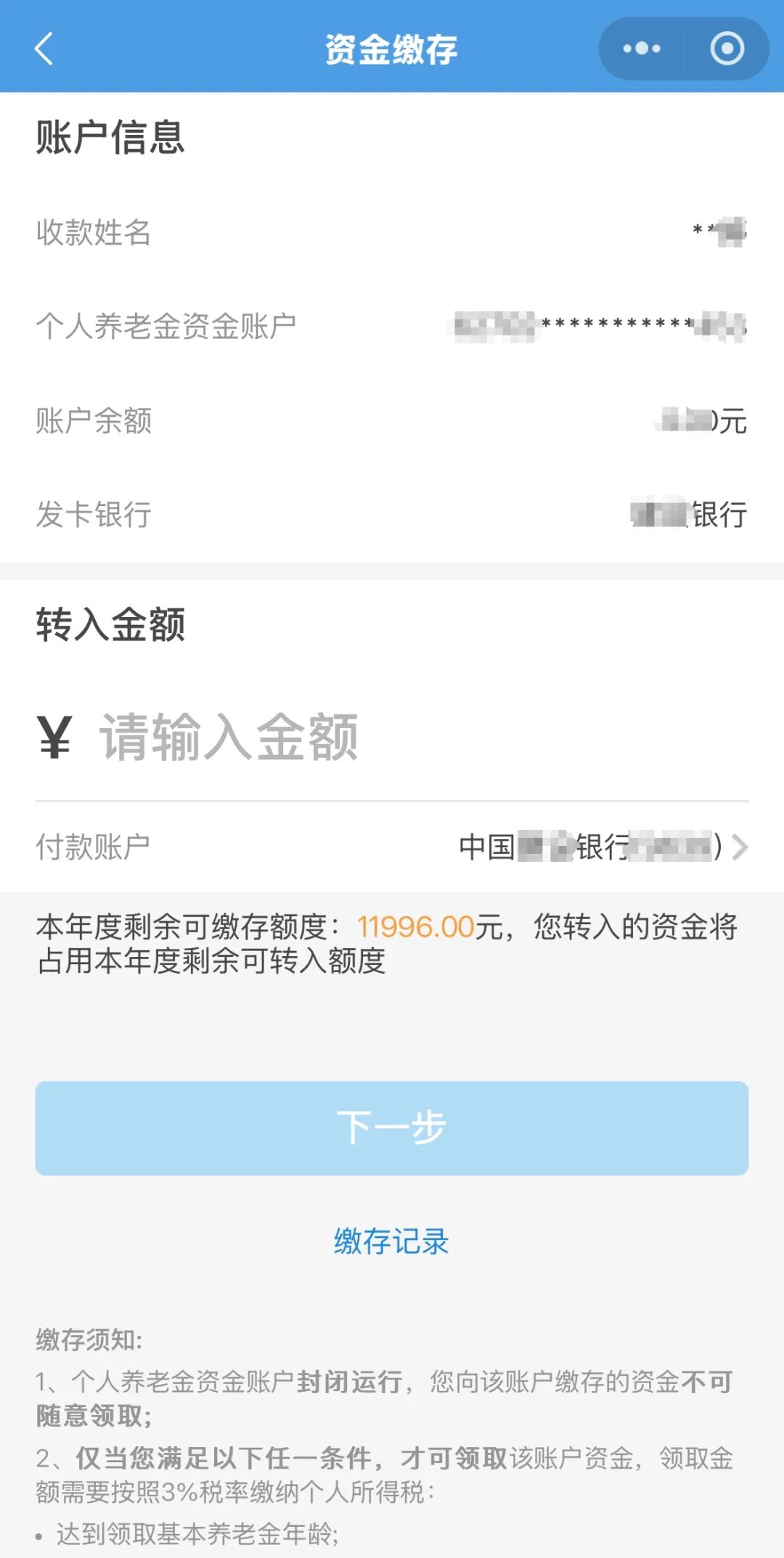This screenshot has width=784, height=1558.
Task: Open the mini program's three-dot menu
Action: click(x=642, y=49)
